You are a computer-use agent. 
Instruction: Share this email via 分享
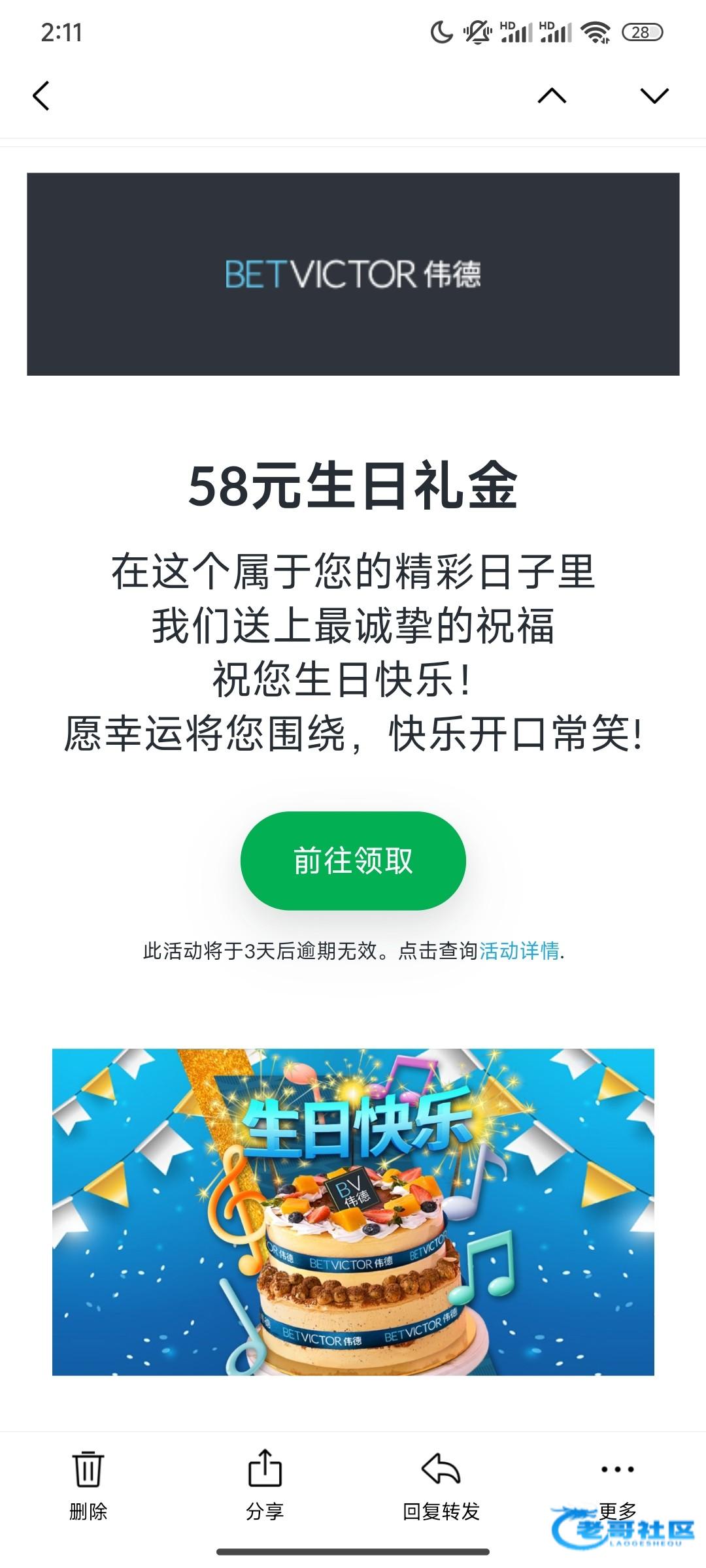[x=265, y=1484]
